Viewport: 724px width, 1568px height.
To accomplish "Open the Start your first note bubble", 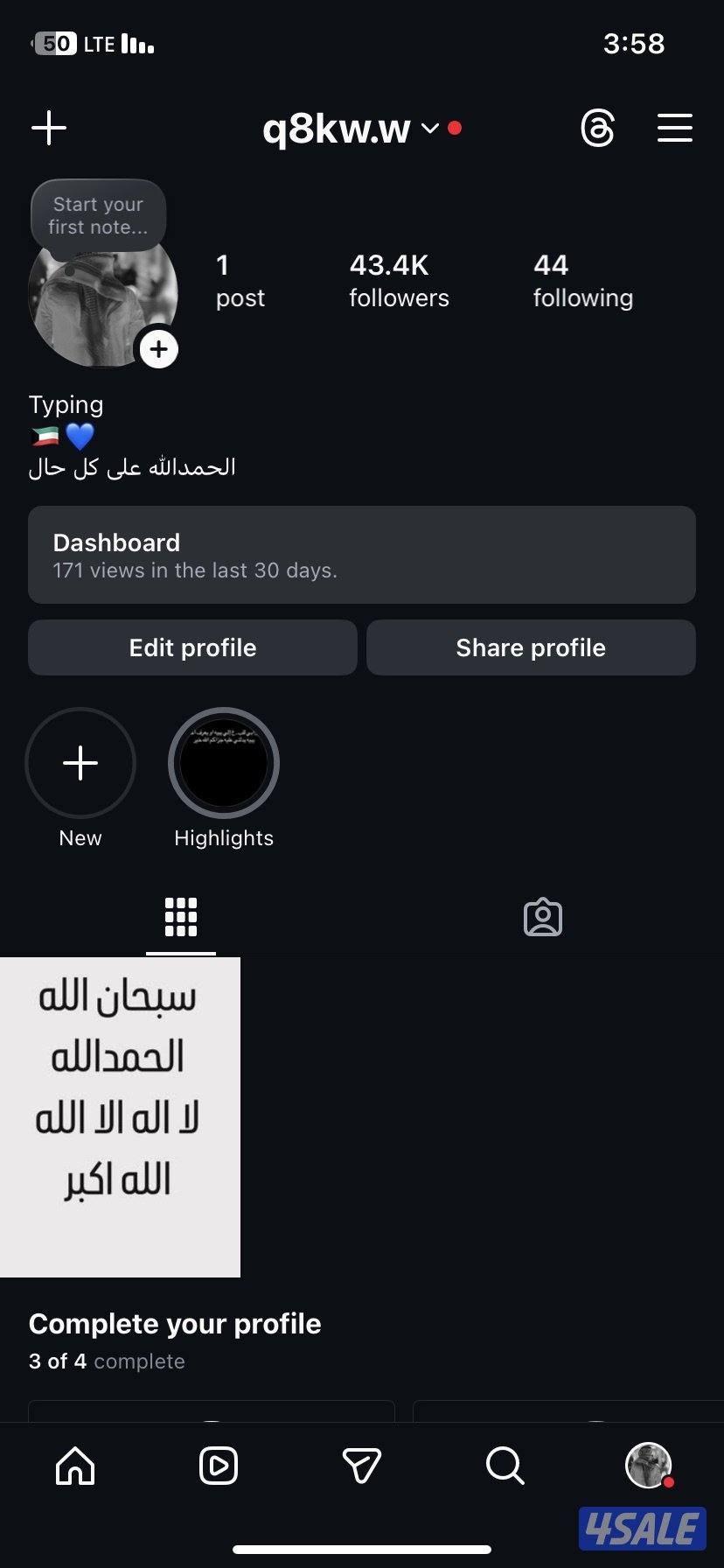I will (97, 215).
